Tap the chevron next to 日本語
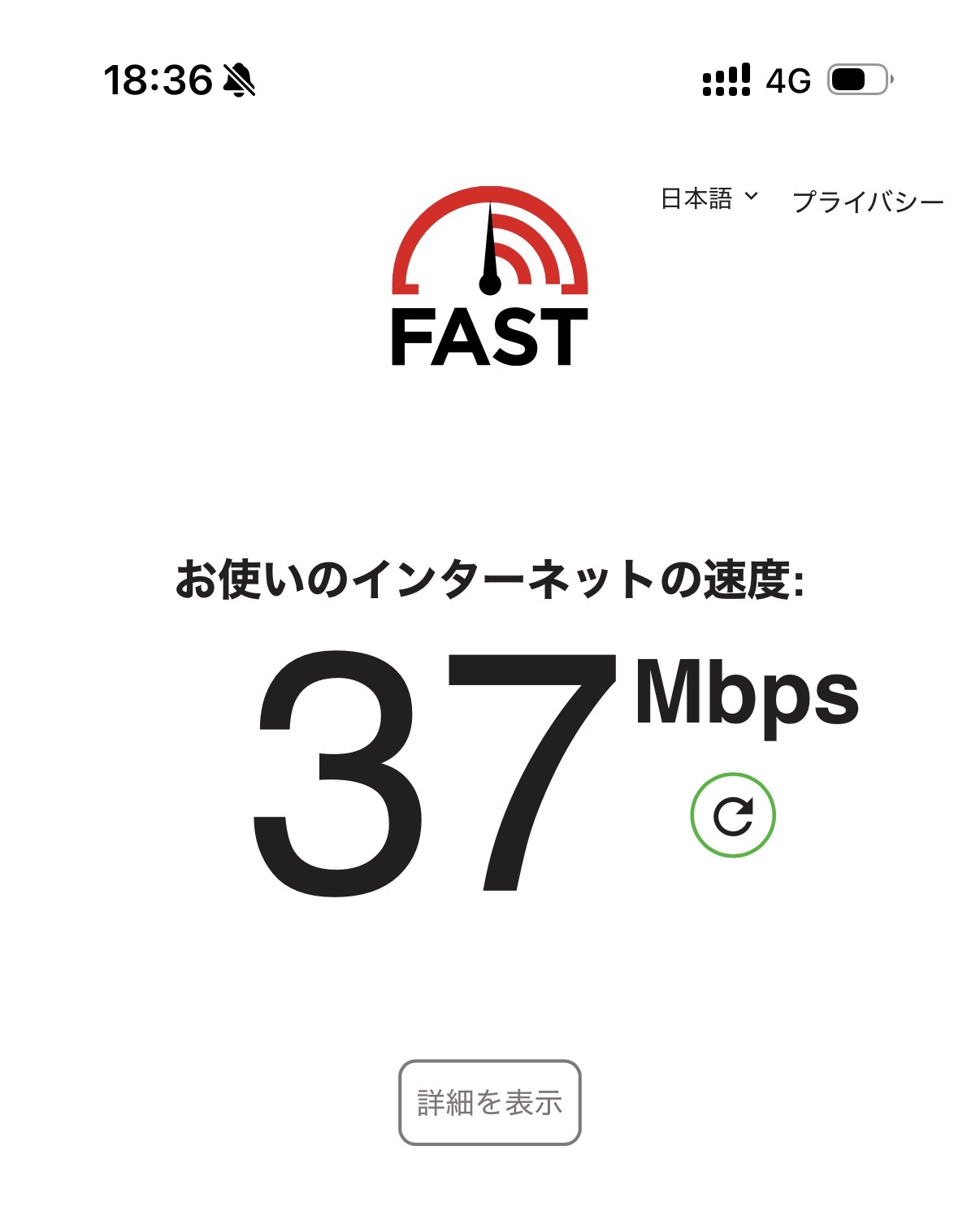 pyautogui.click(x=752, y=196)
